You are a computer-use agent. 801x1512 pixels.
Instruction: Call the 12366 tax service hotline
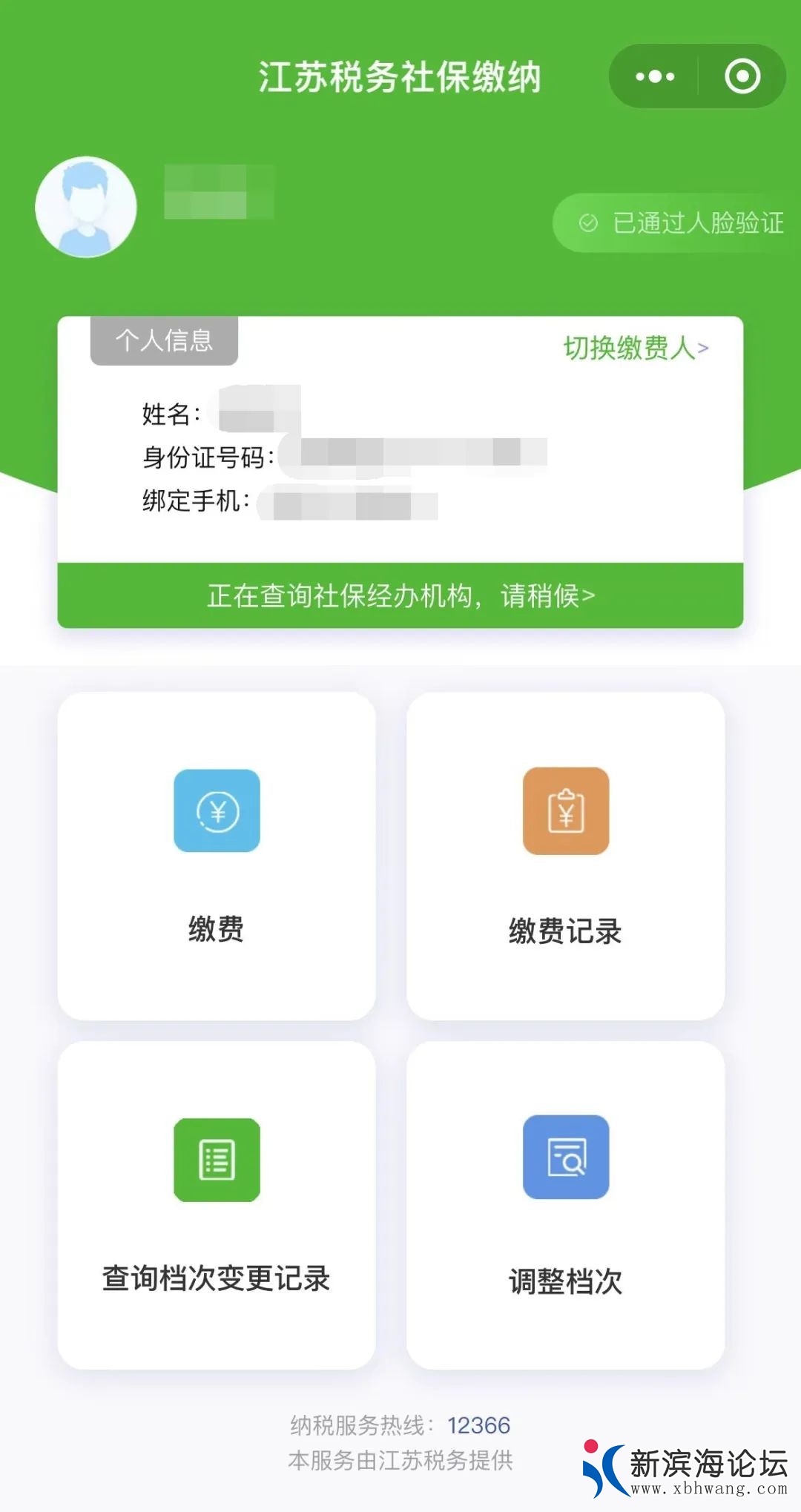click(x=478, y=1425)
